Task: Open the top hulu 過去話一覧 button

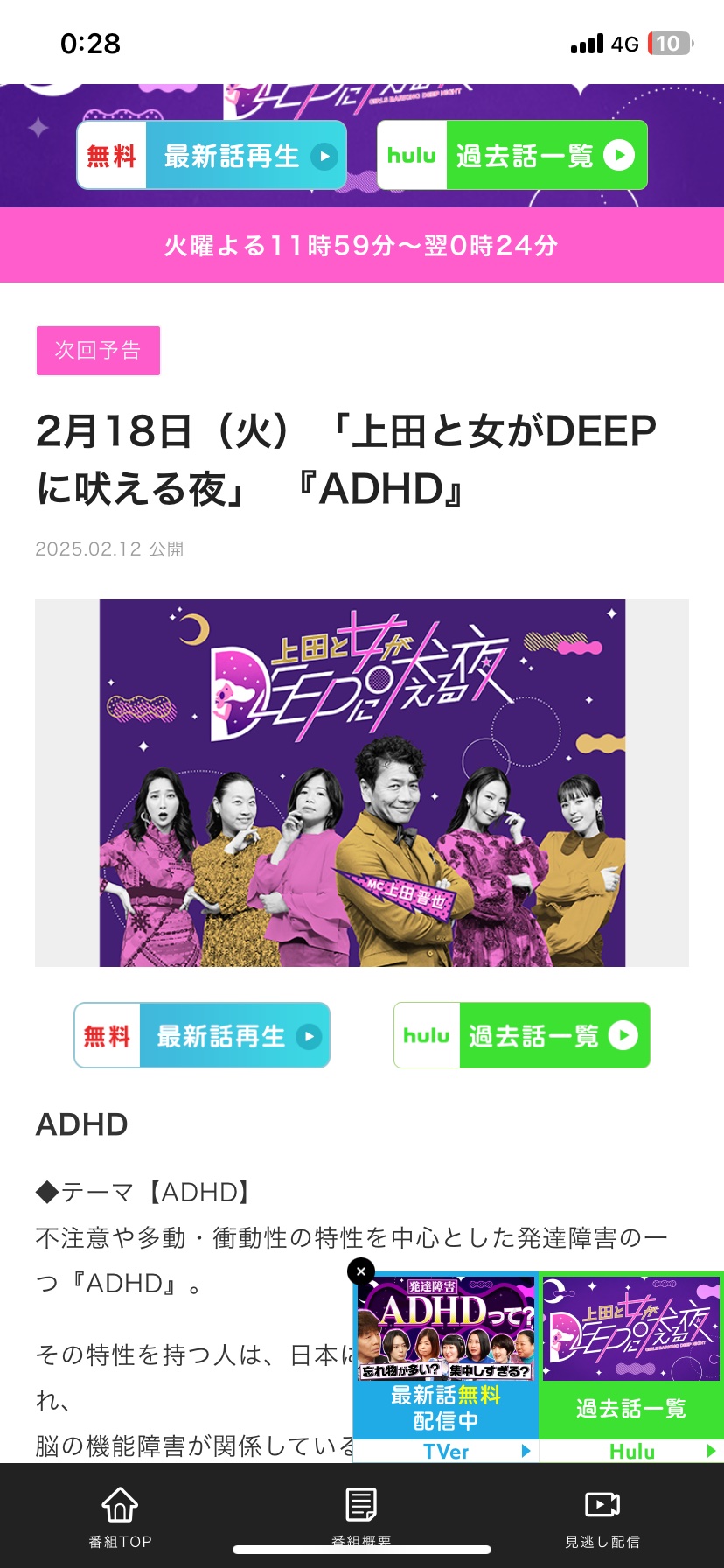Action: 512,156
